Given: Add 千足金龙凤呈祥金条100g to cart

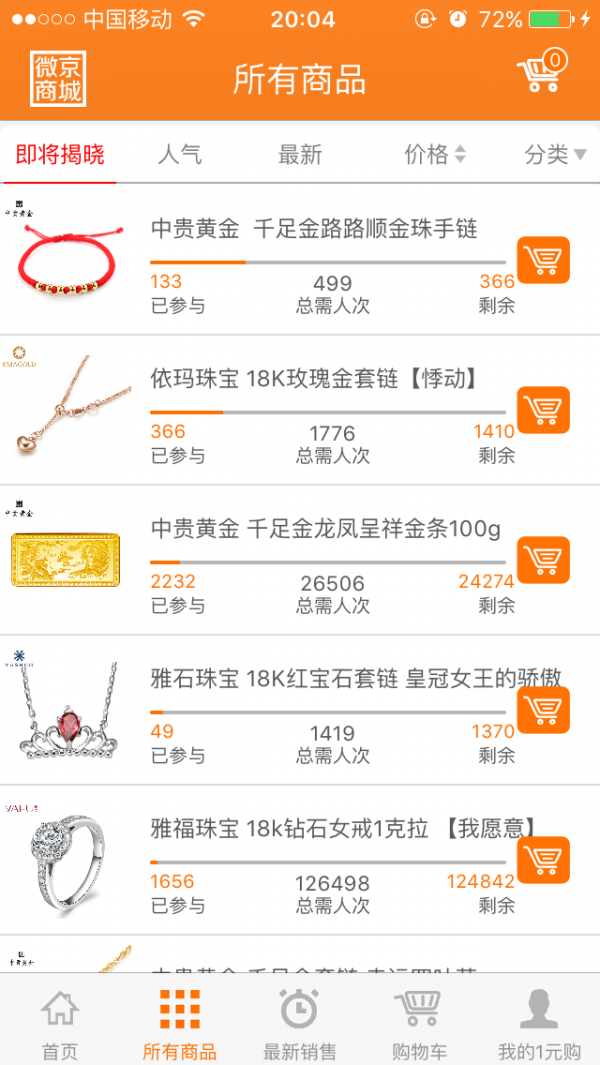Looking at the screenshot, I should coord(543,560).
